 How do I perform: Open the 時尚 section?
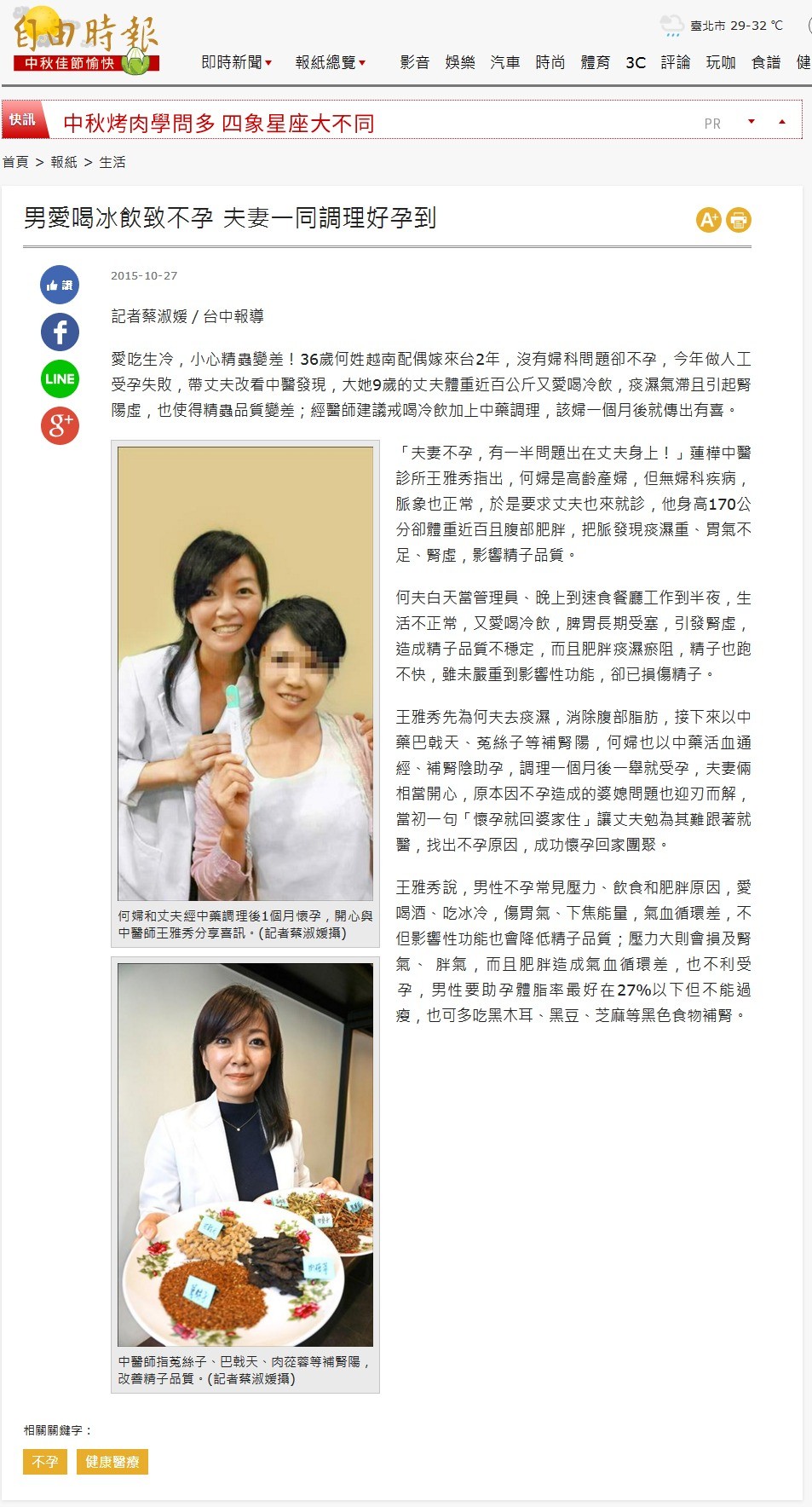[x=550, y=62]
